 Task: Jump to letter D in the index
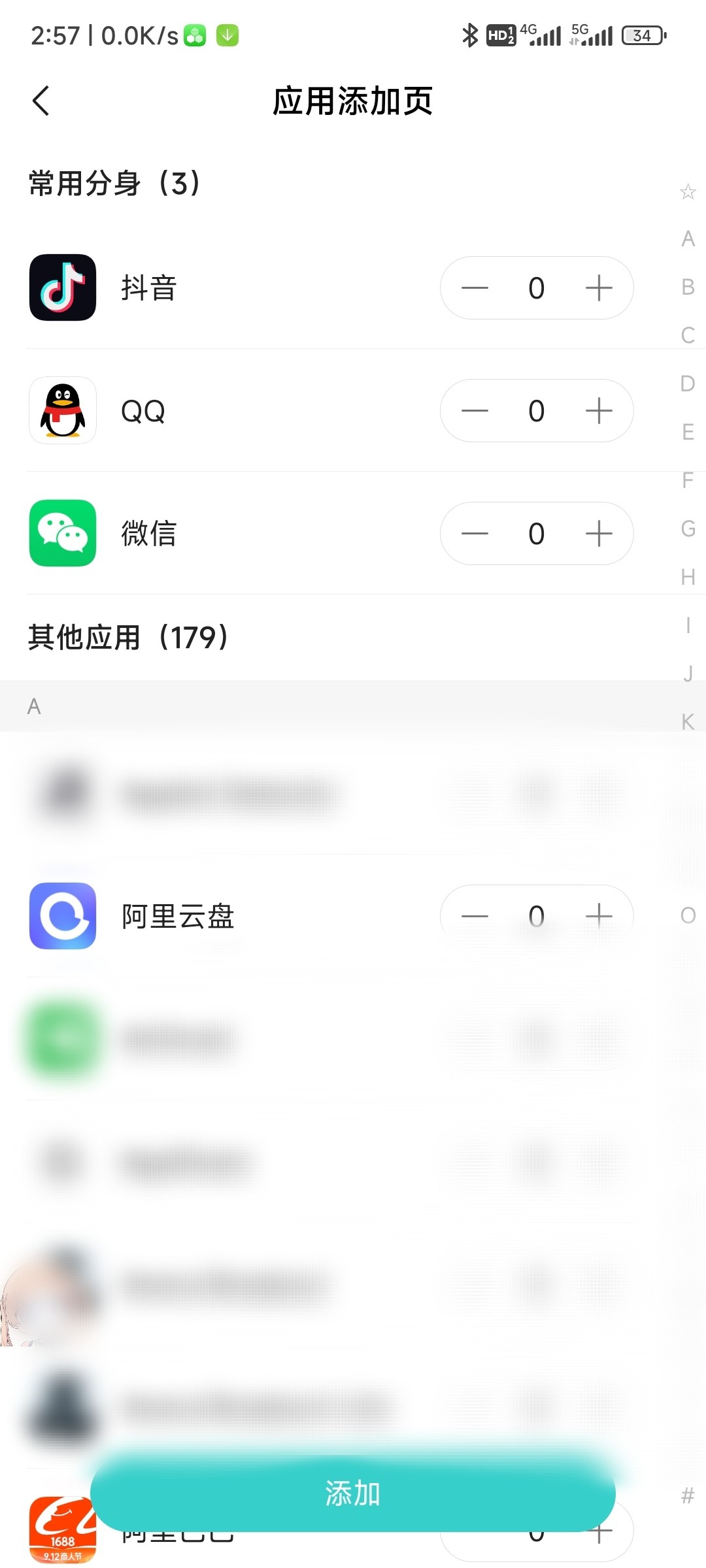point(688,384)
